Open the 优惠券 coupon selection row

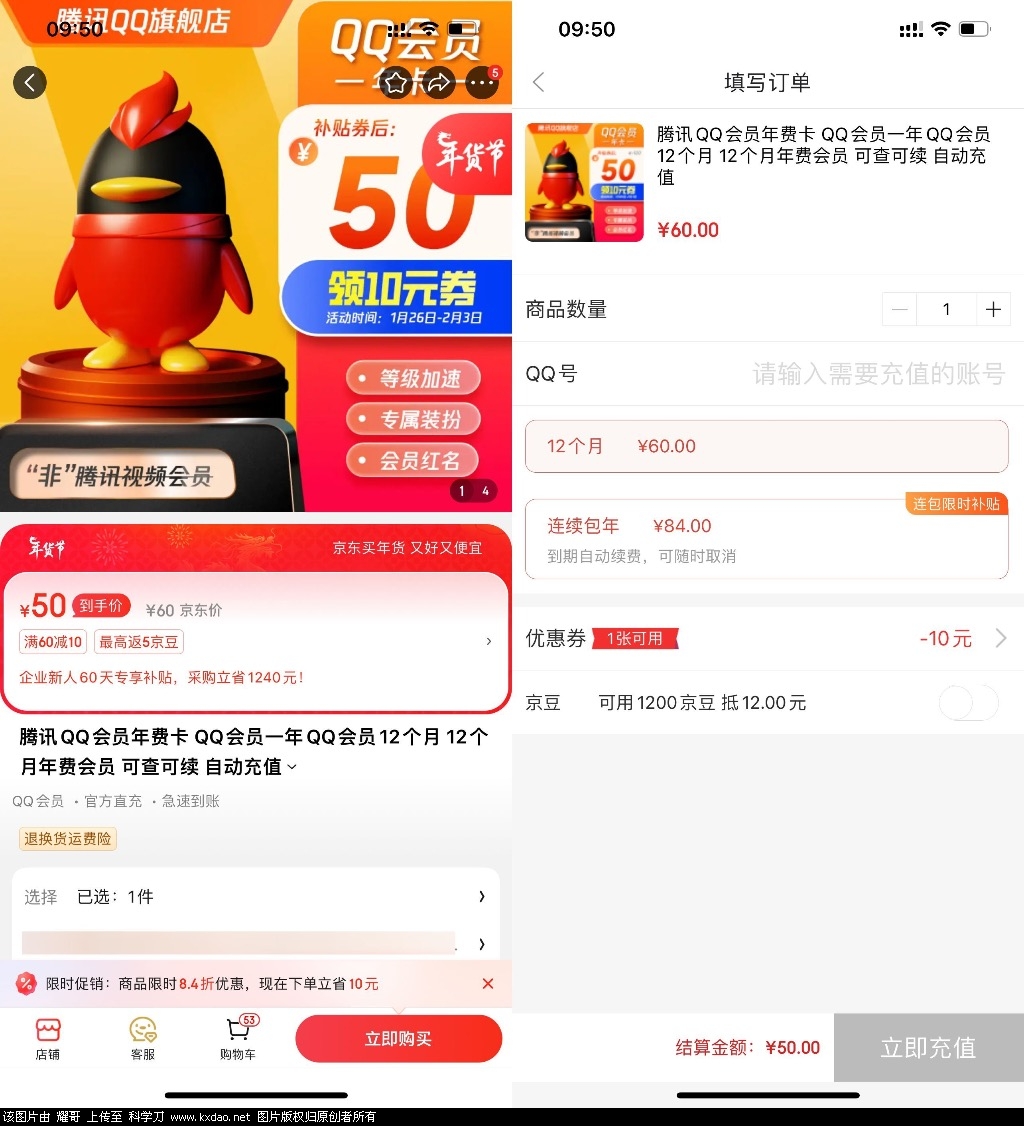(x=767, y=638)
